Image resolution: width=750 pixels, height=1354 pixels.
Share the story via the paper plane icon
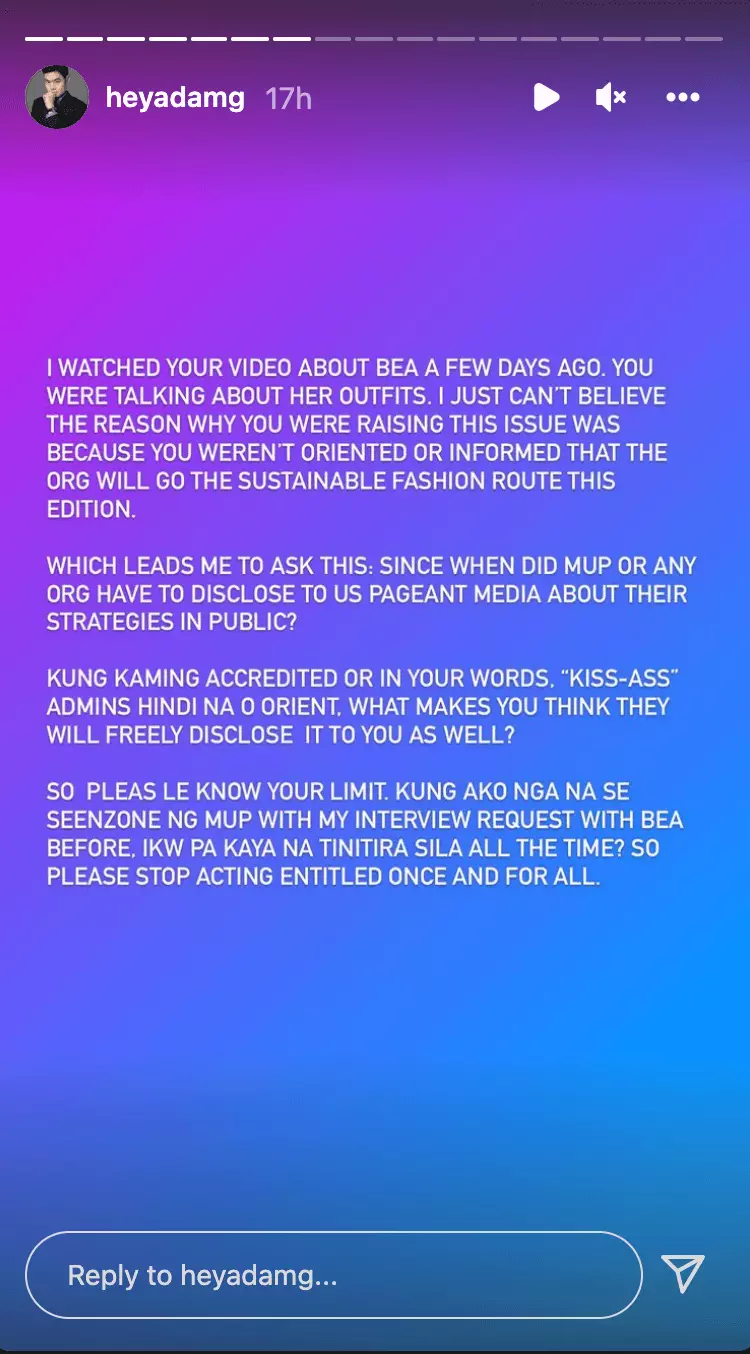(x=684, y=1274)
